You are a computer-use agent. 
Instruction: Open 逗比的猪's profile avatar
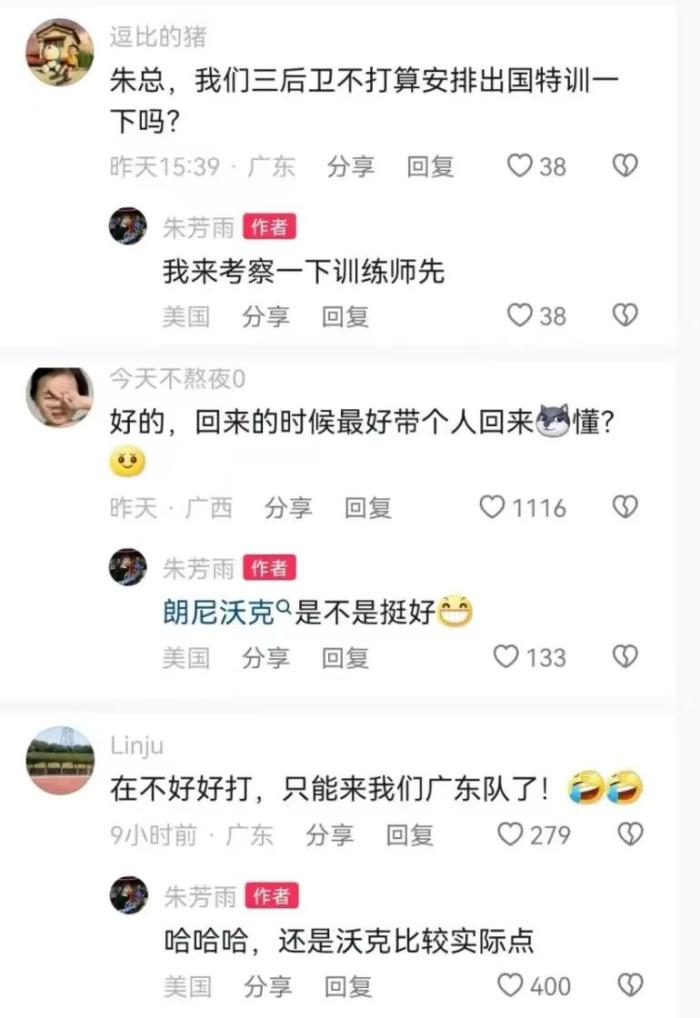click(x=59, y=53)
